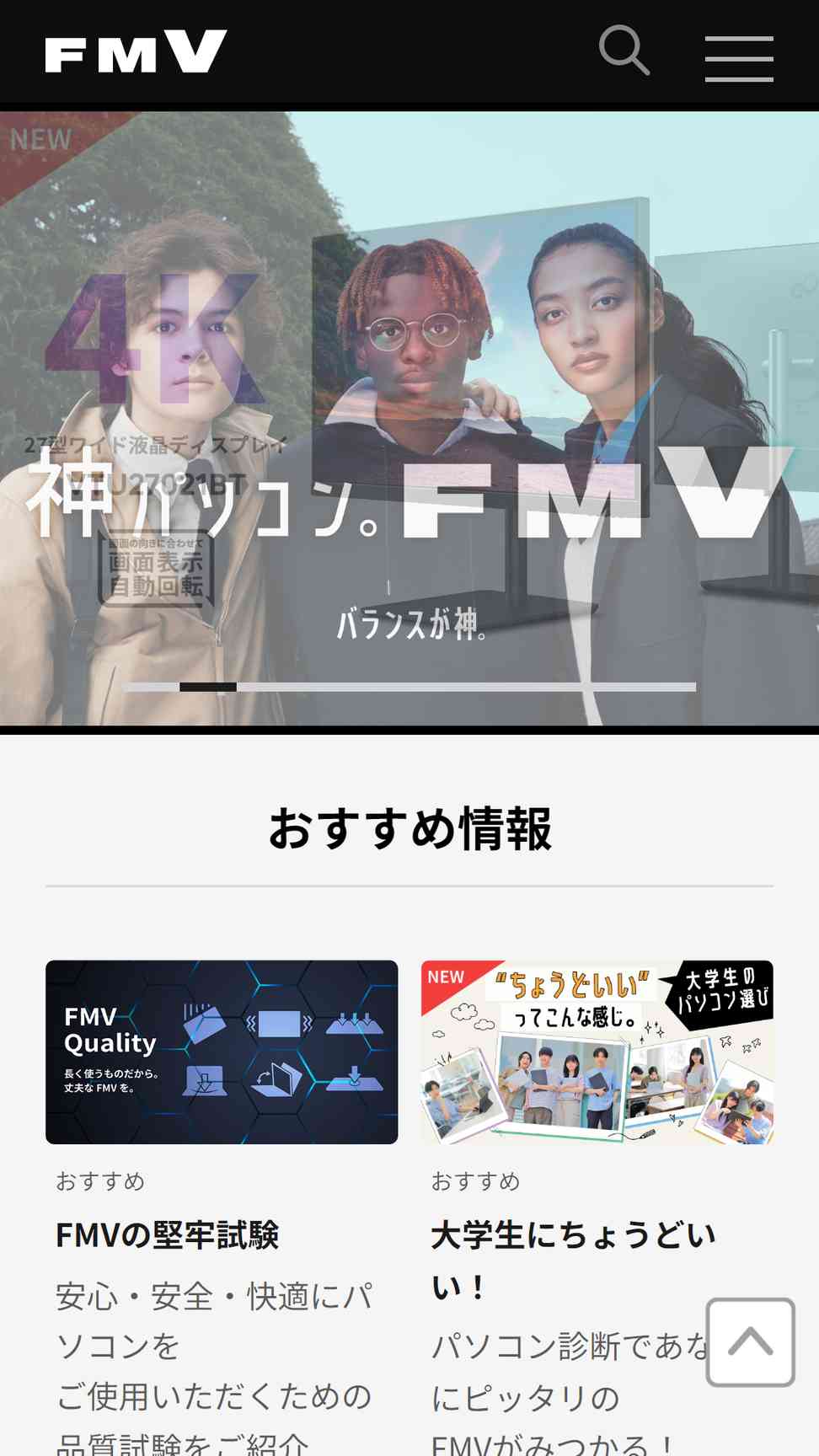
Task: Tap the back-to-top arrow button
Action: point(751,1342)
